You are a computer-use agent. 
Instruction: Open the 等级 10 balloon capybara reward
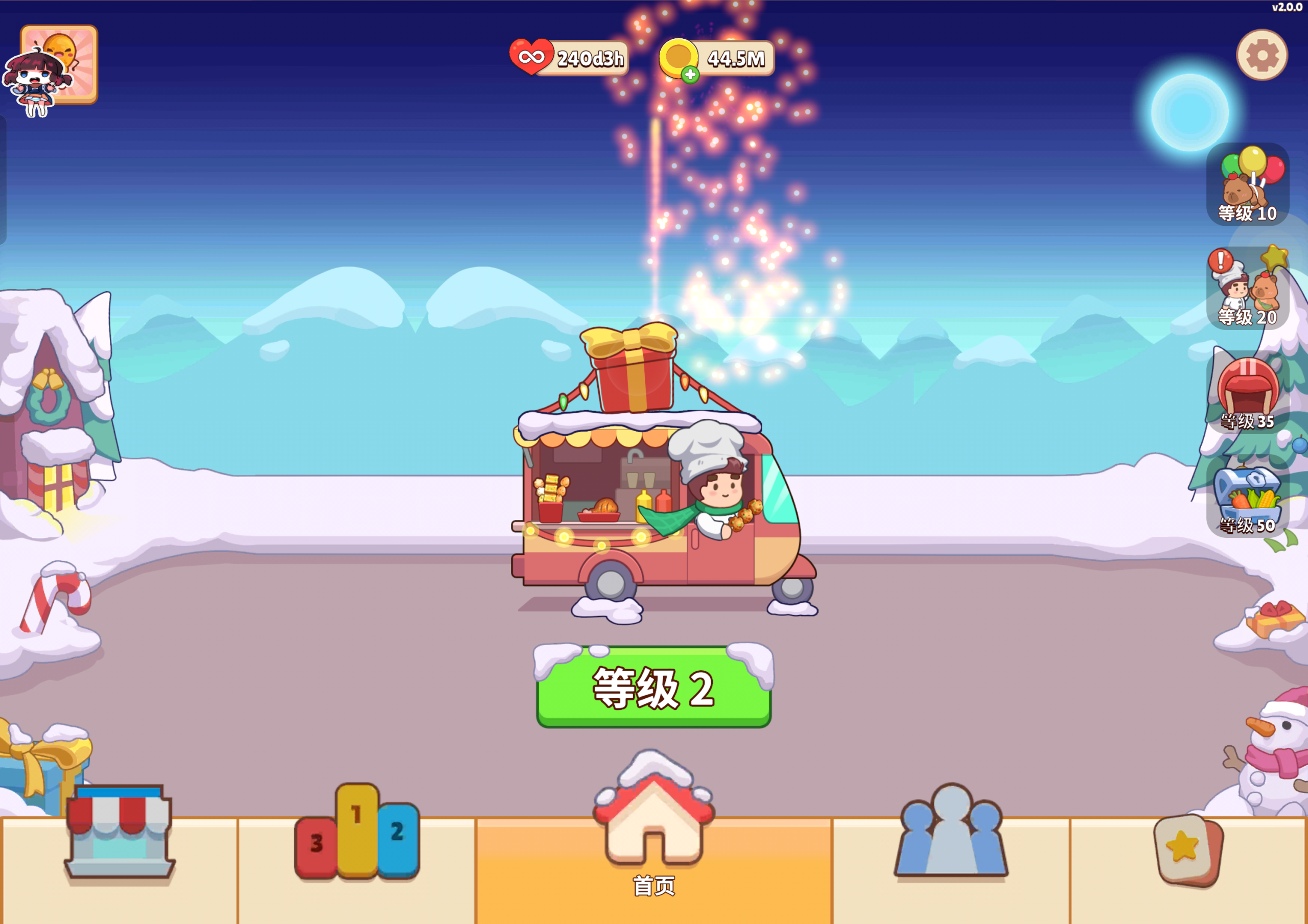click(x=1247, y=183)
